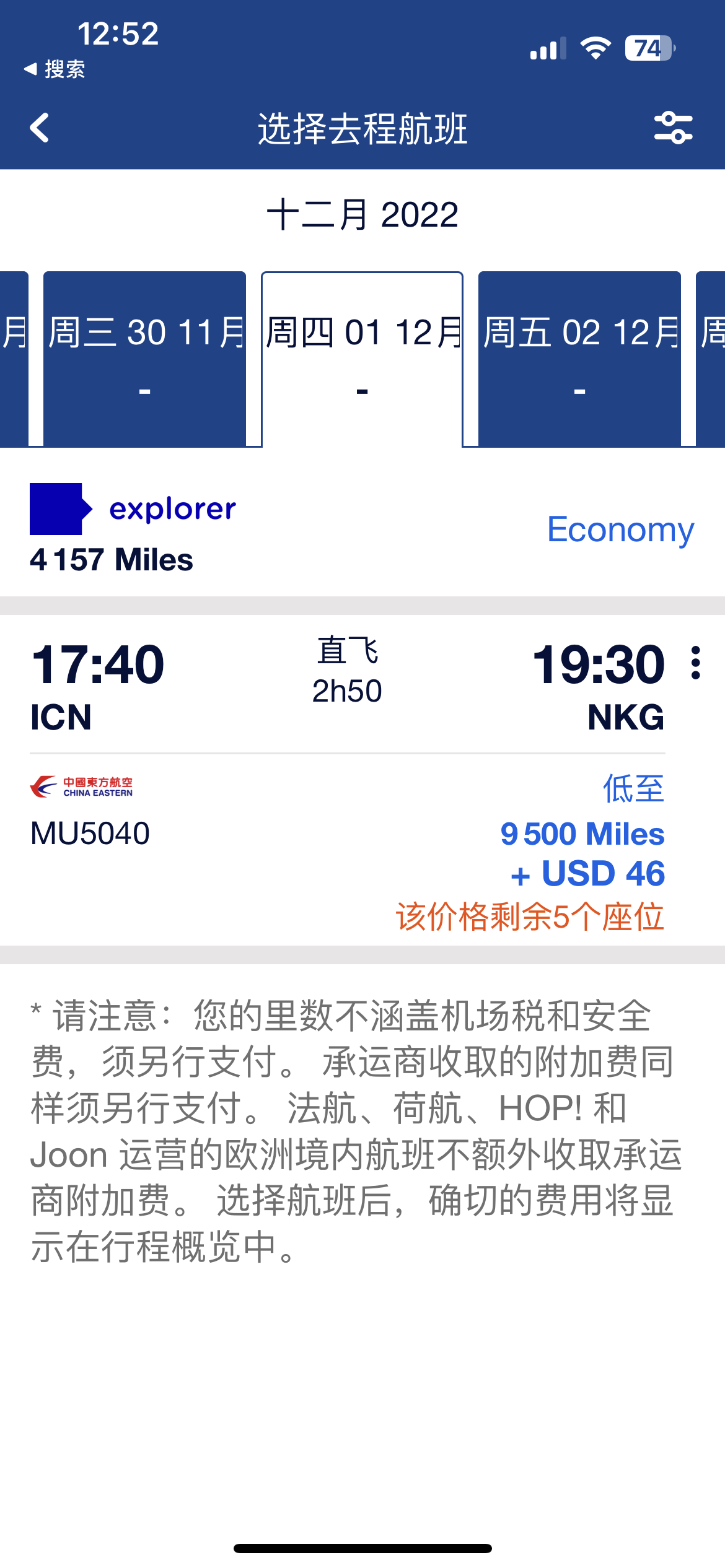This screenshot has width=725, height=1568.
Task: Tap the Economy cabin class label
Action: [x=620, y=529]
